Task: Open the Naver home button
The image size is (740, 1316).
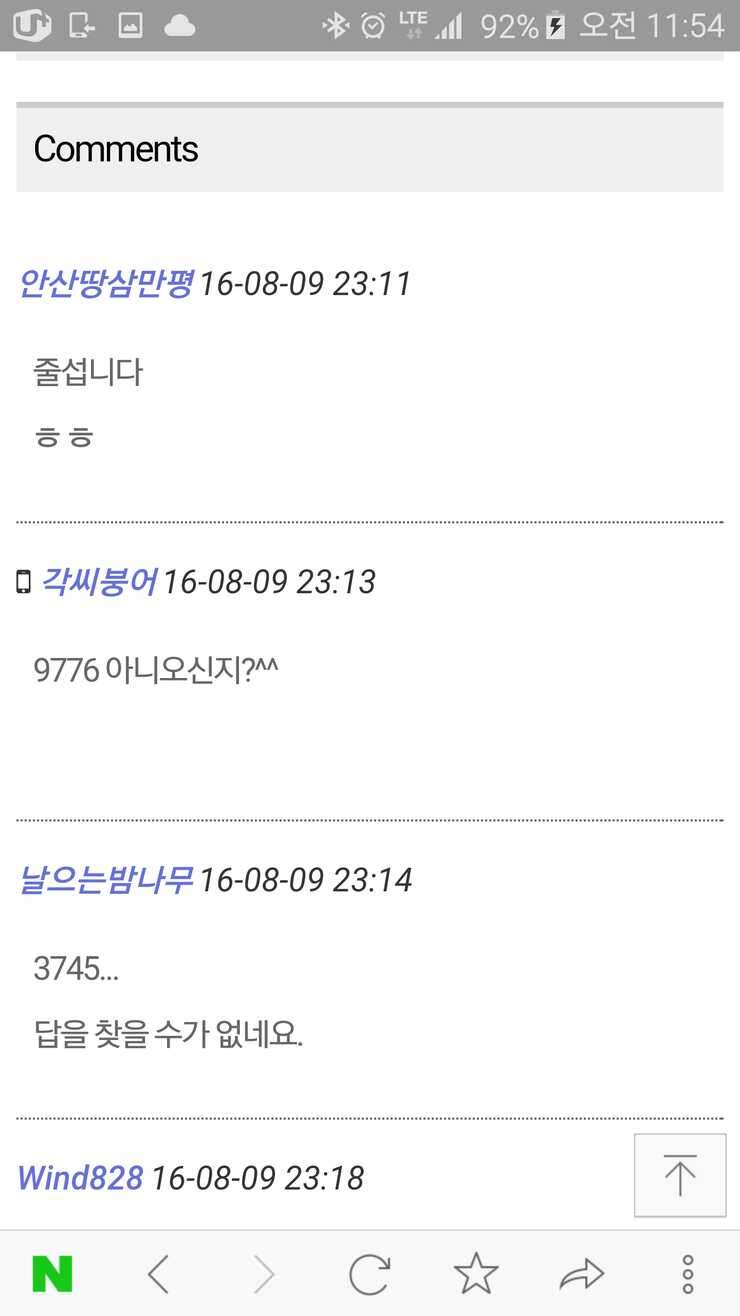Action: pos(52,1274)
